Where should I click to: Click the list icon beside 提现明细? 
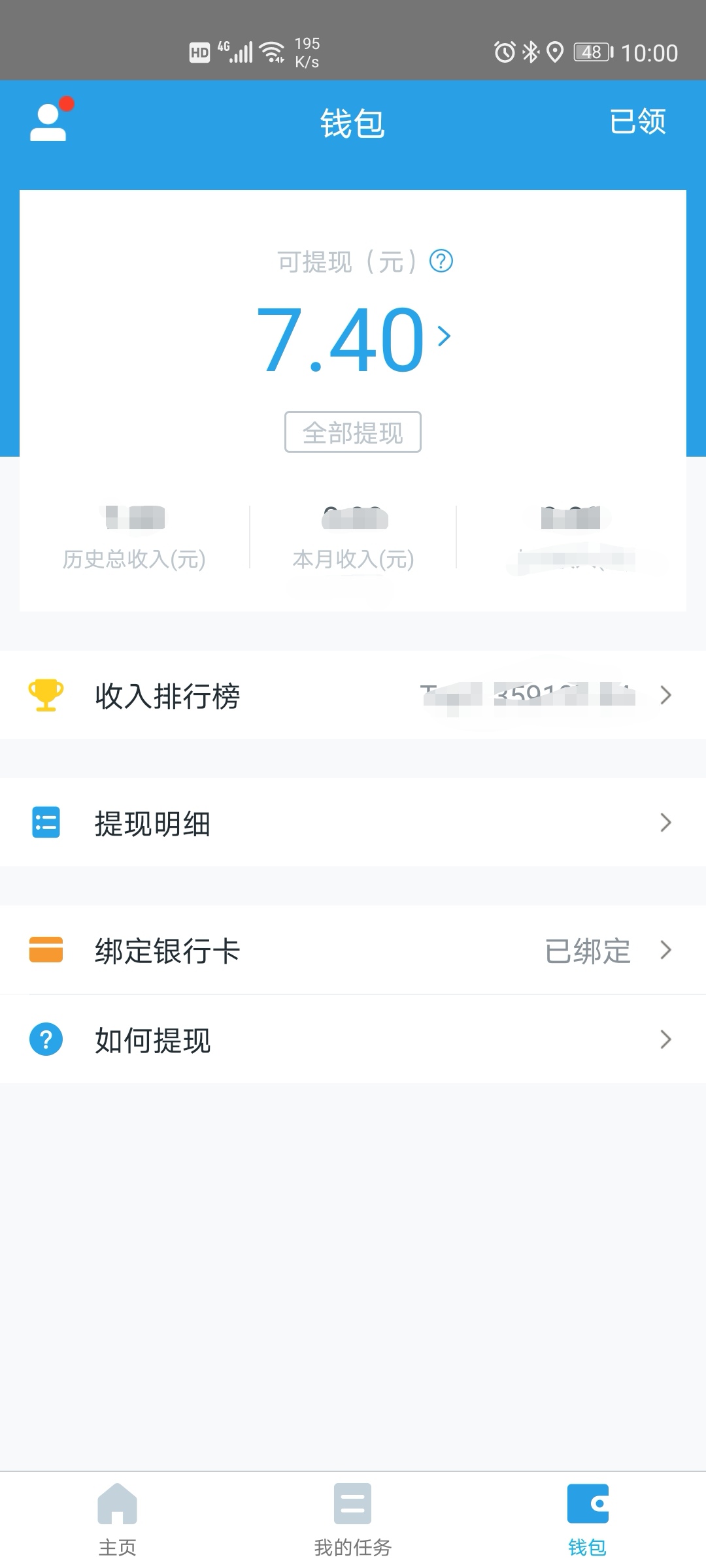point(46,823)
